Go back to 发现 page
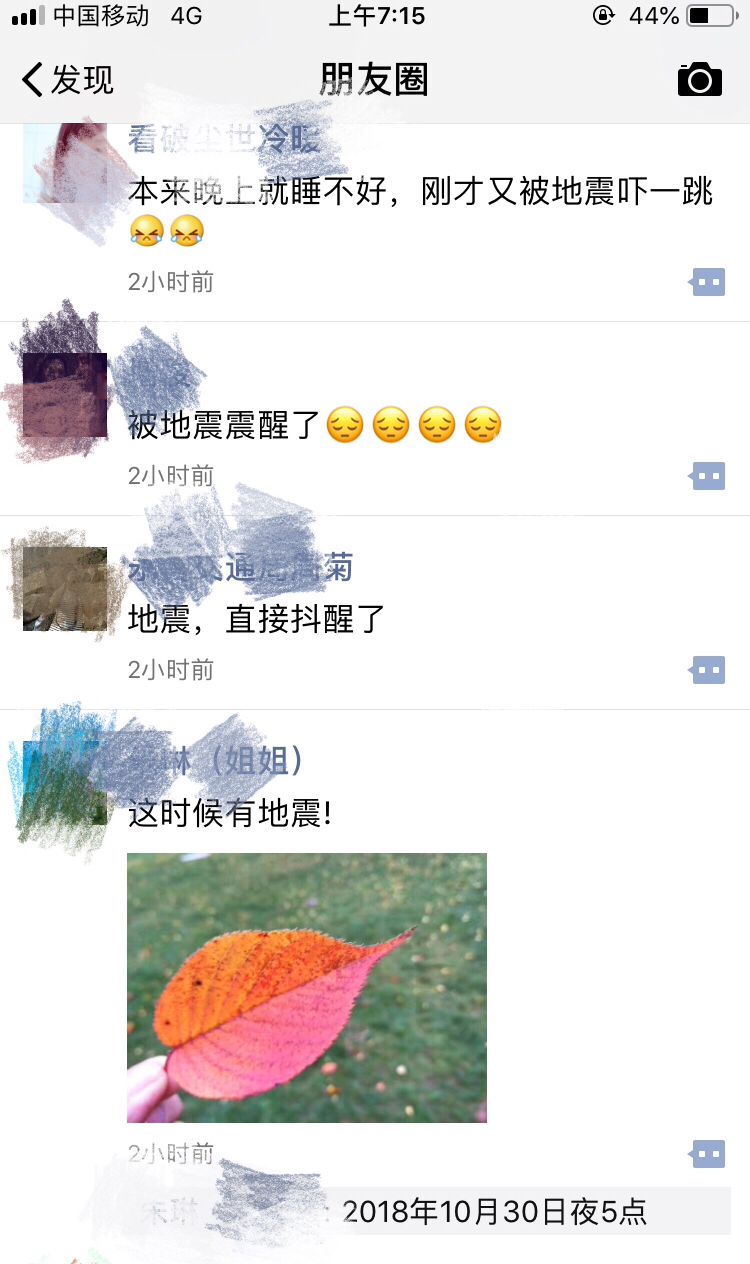This screenshot has width=750, height=1264. 68,79
